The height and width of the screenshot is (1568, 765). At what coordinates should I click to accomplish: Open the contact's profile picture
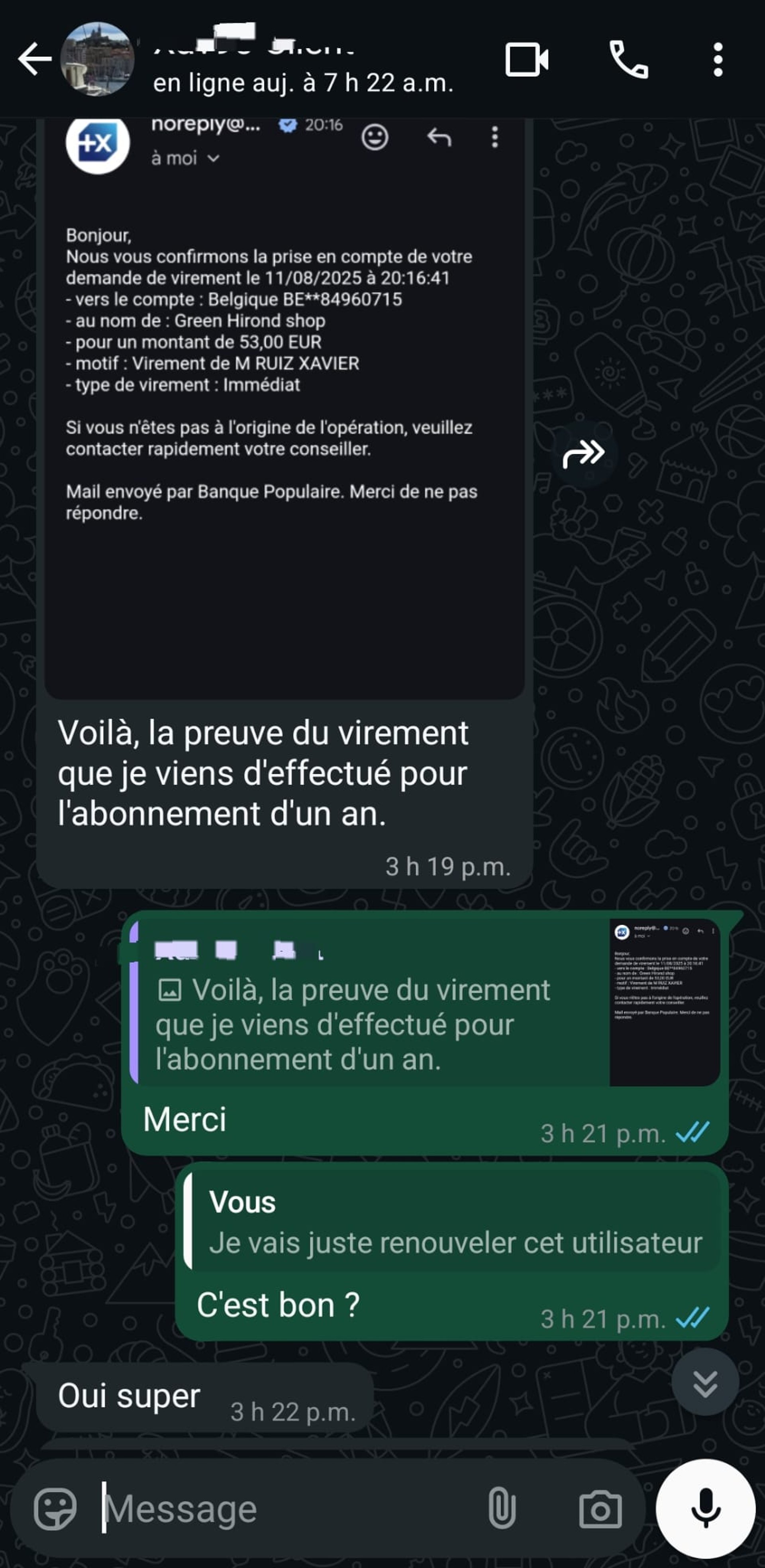pos(97,60)
